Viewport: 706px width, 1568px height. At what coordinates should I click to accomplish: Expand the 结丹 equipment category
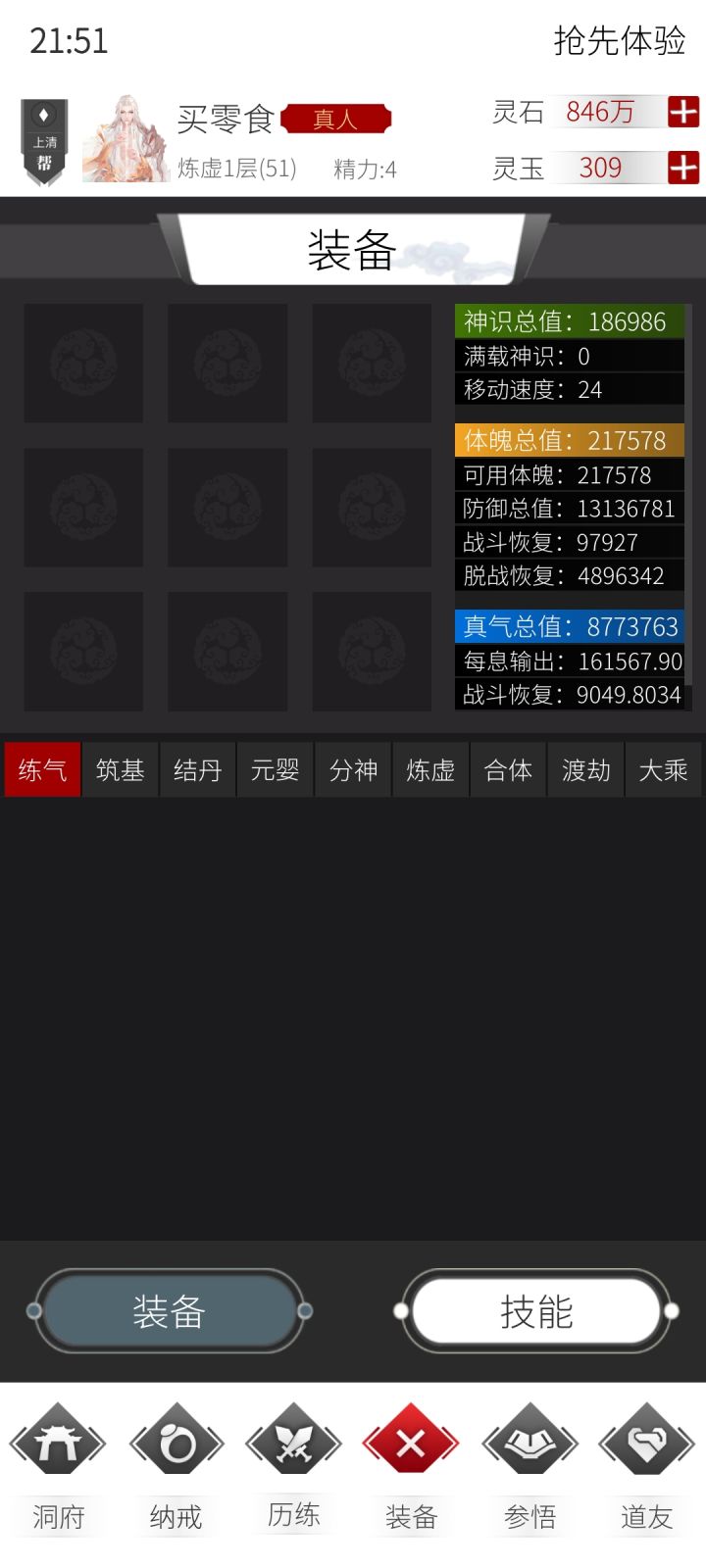pos(196,770)
